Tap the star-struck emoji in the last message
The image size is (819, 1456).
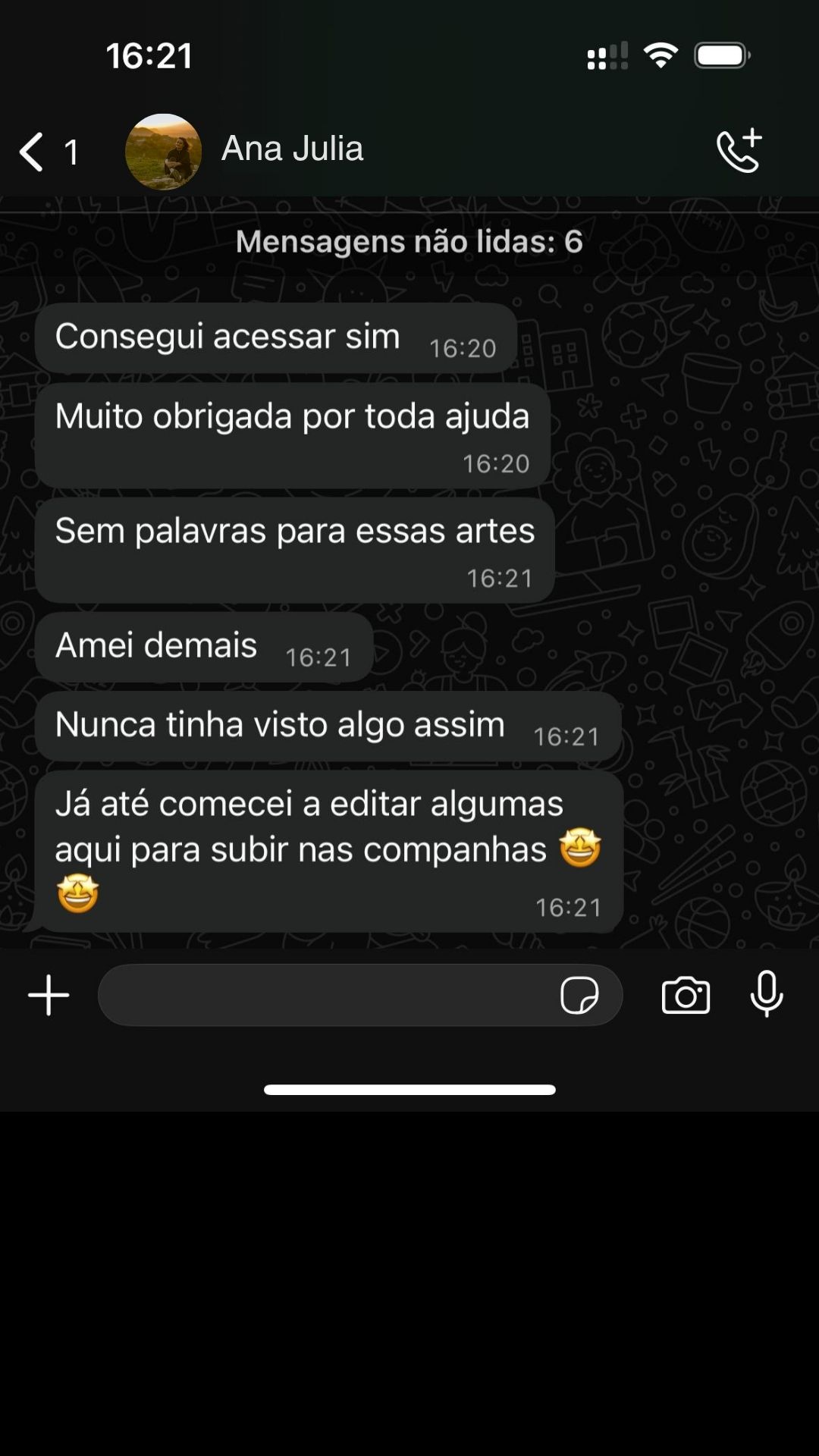pyautogui.click(x=581, y=849)
